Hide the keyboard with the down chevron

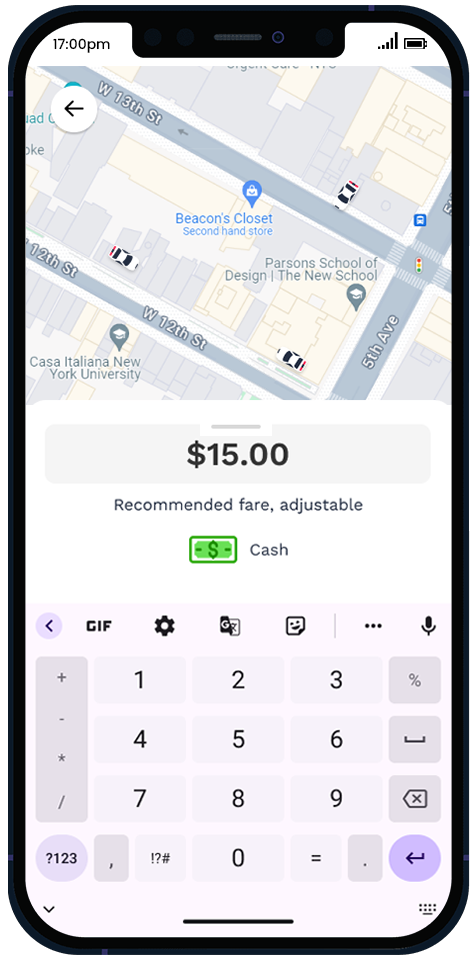pos(49,909)
